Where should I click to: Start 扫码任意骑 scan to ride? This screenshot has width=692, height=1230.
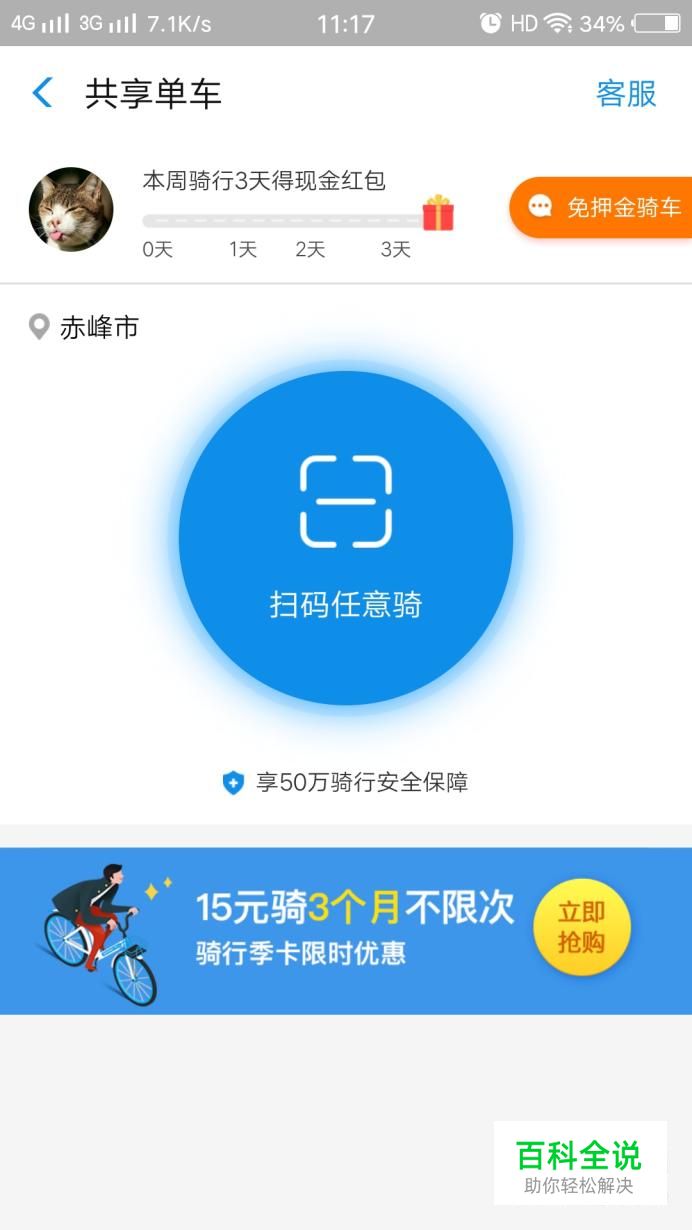tap(346, 538)
